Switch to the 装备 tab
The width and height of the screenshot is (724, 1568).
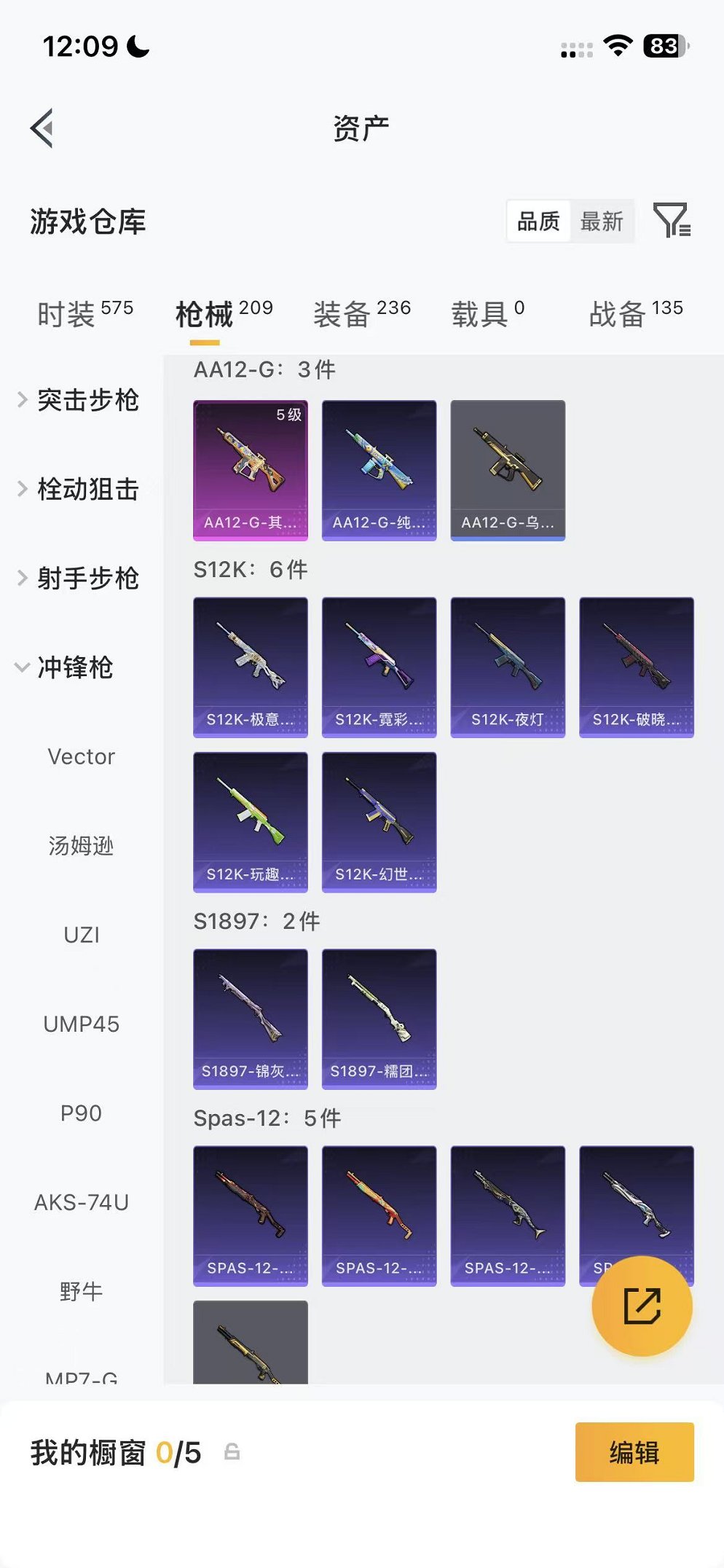pyautogui.click(x=362, y=313)
